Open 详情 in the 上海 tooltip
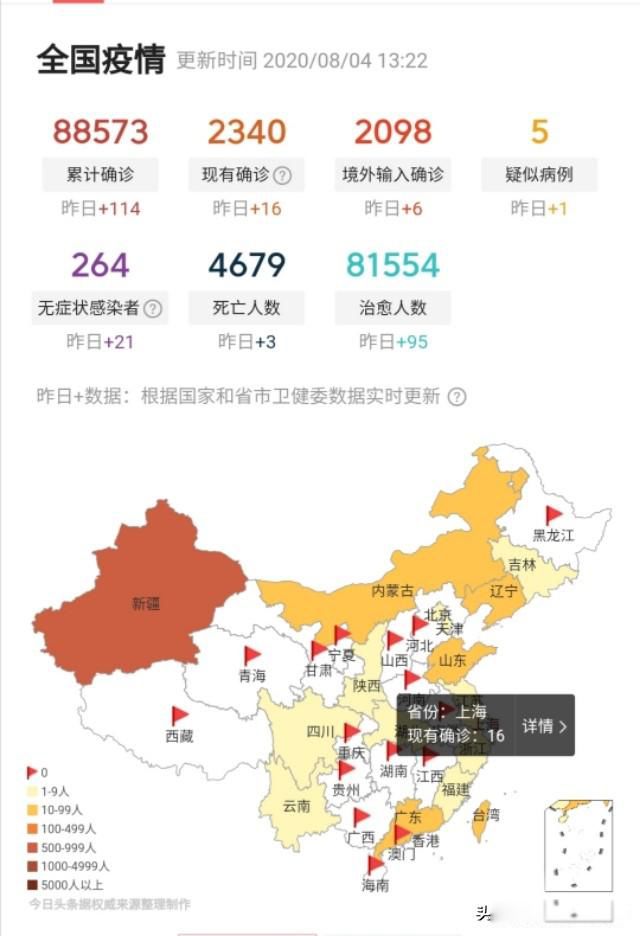 [545, 726]
